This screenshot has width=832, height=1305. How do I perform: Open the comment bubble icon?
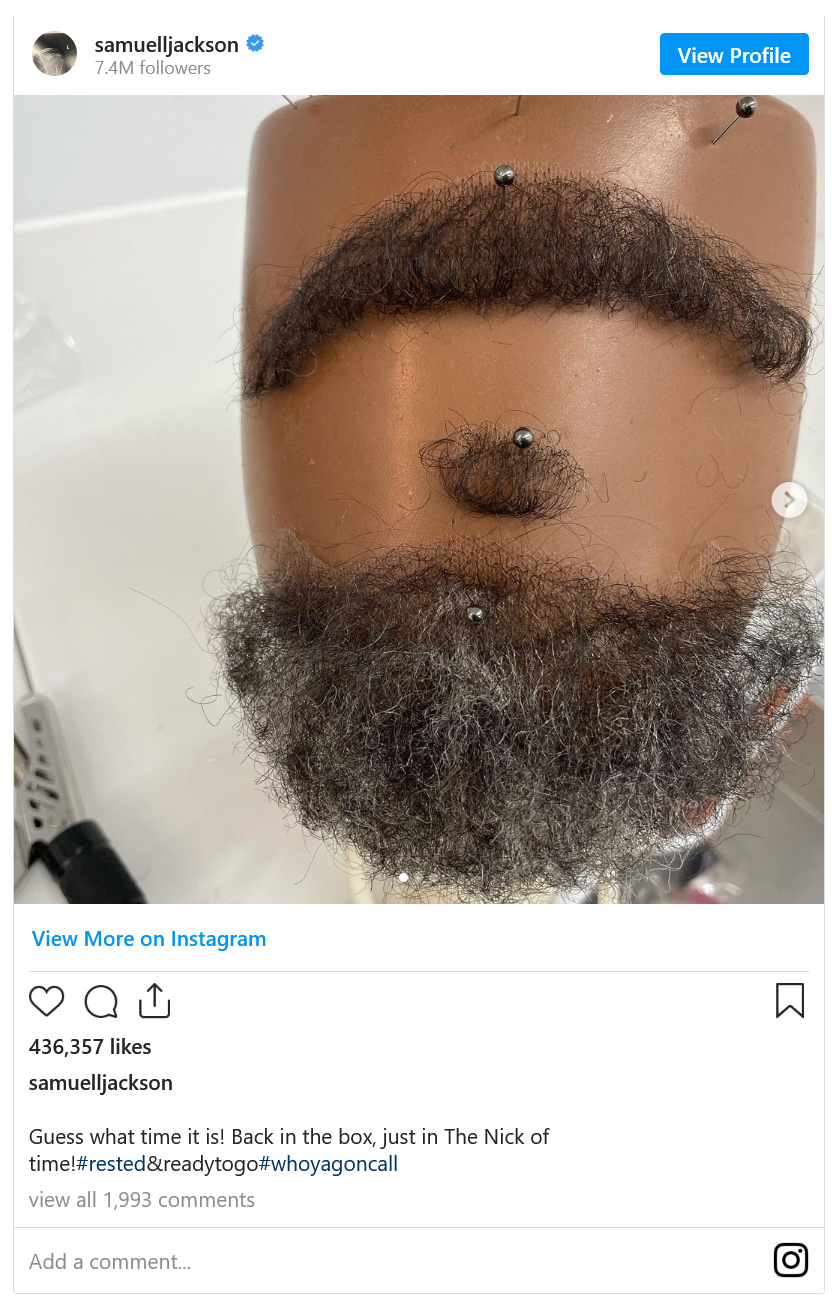click(x=101, y=1001)
